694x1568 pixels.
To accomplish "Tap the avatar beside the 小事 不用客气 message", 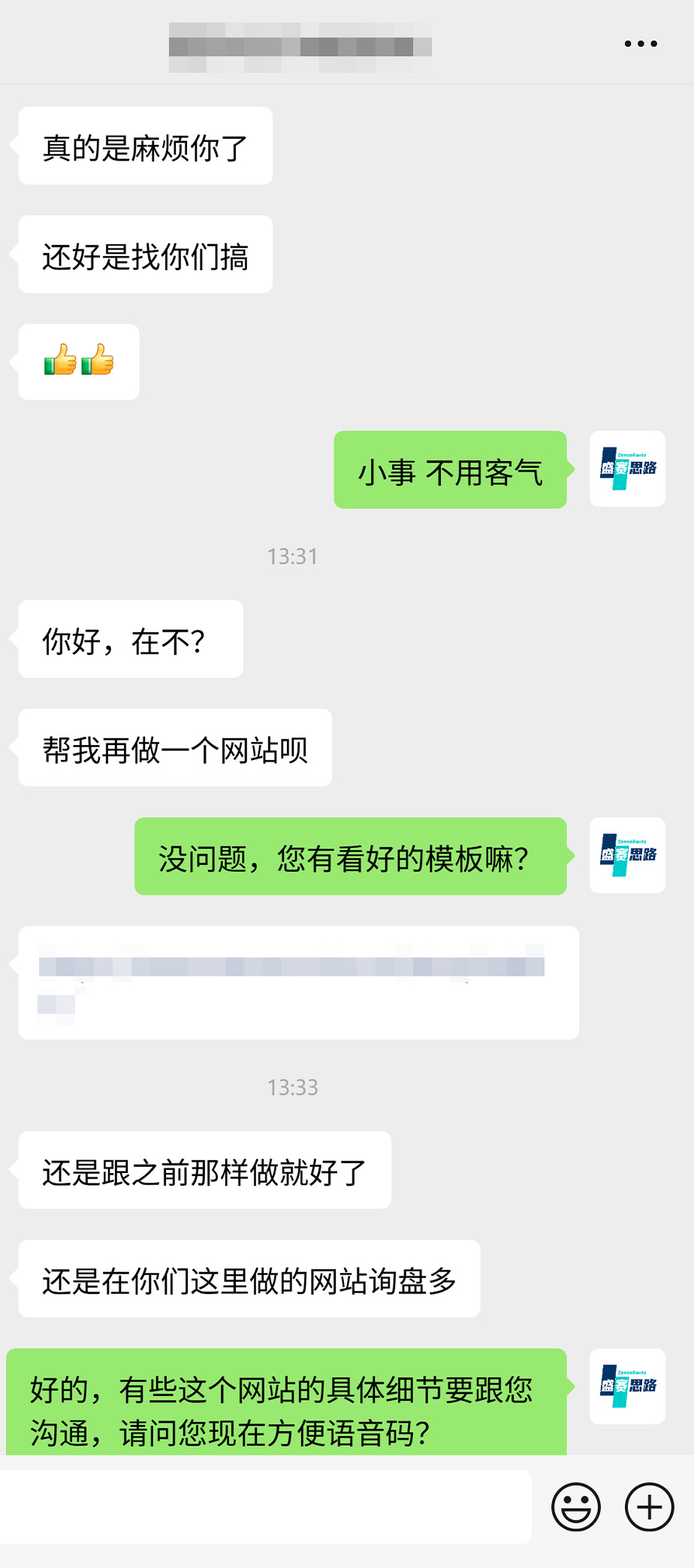I will click(x=627, y=469).
